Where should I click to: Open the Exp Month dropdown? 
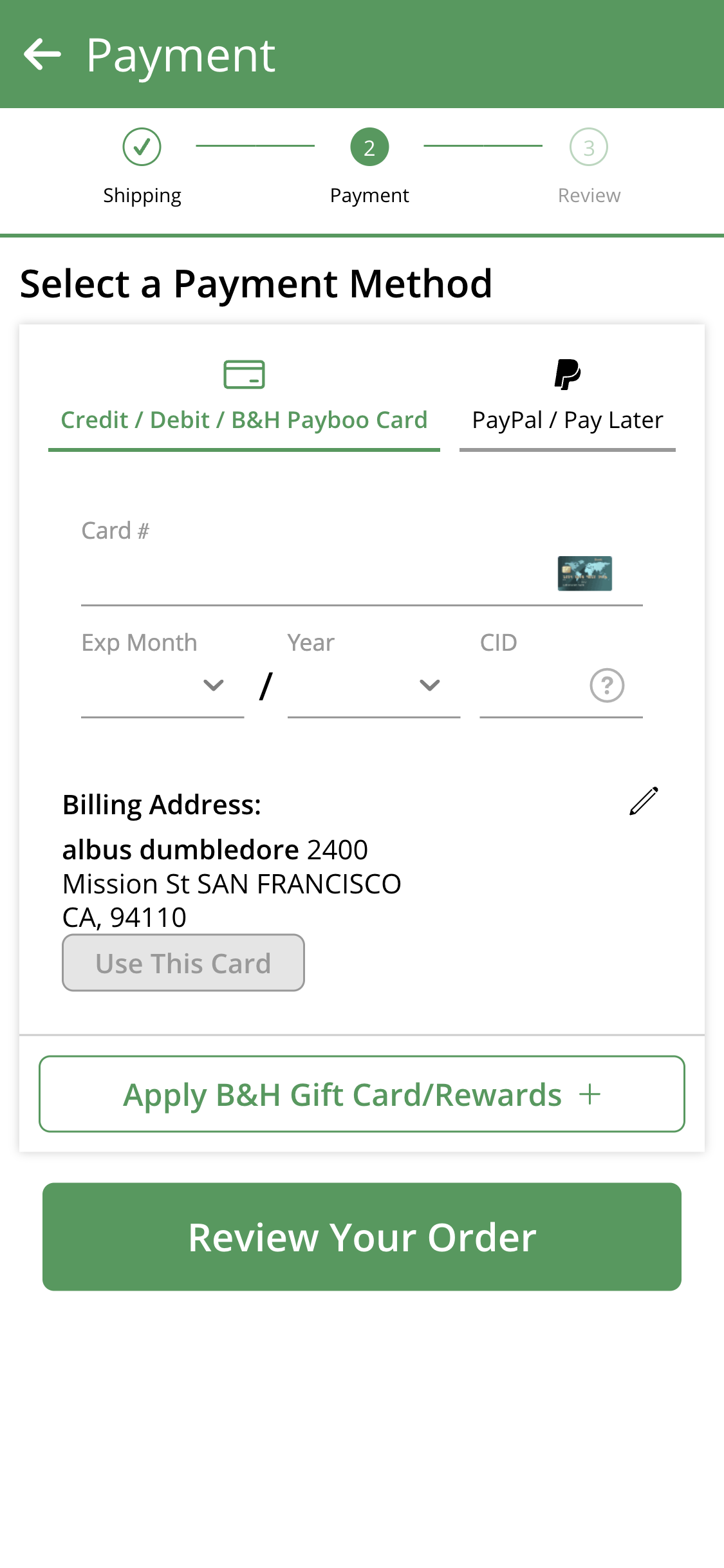pos(214,686)
